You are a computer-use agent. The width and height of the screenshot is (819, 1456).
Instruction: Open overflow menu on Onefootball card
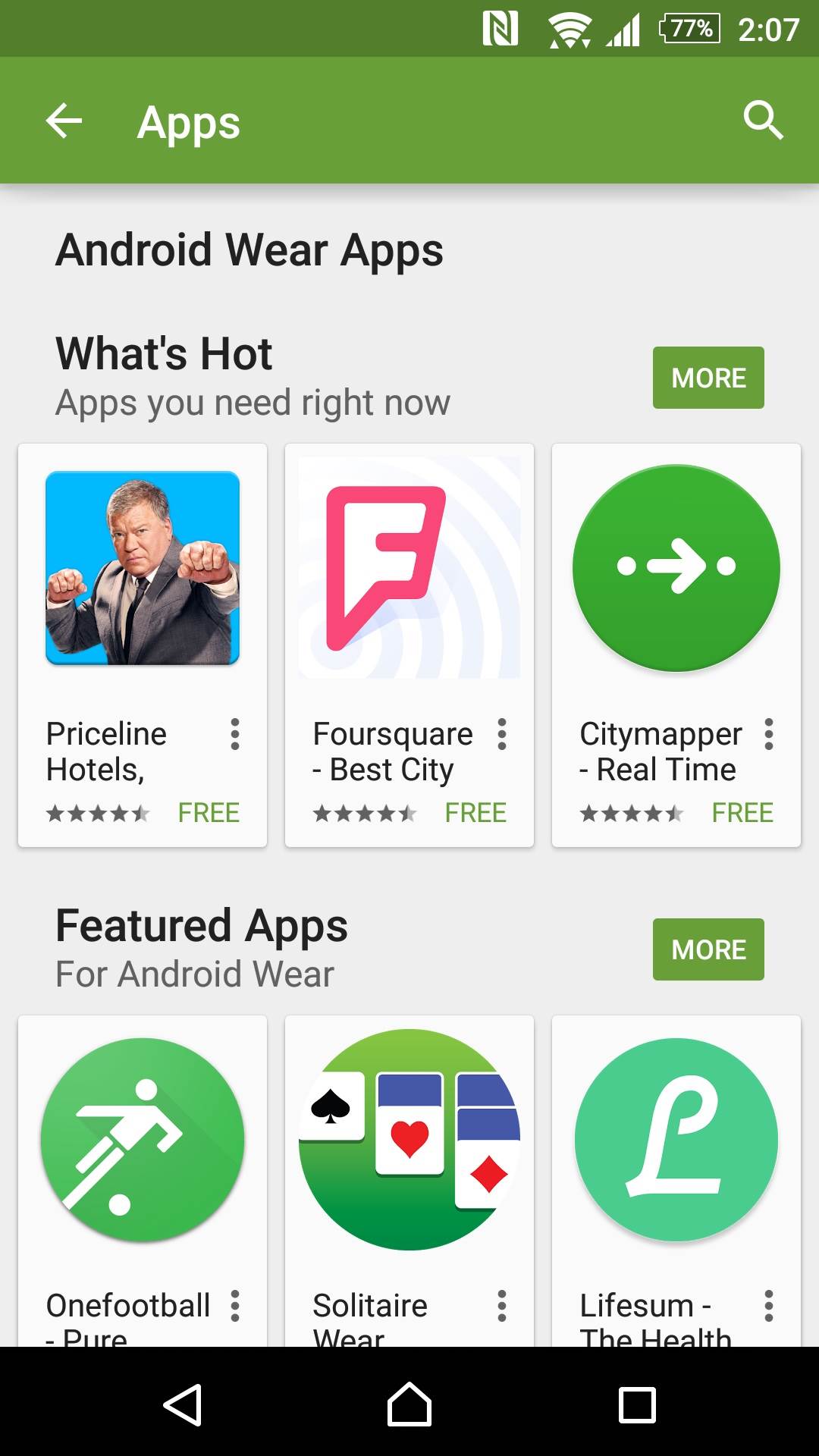(235, 1306)
